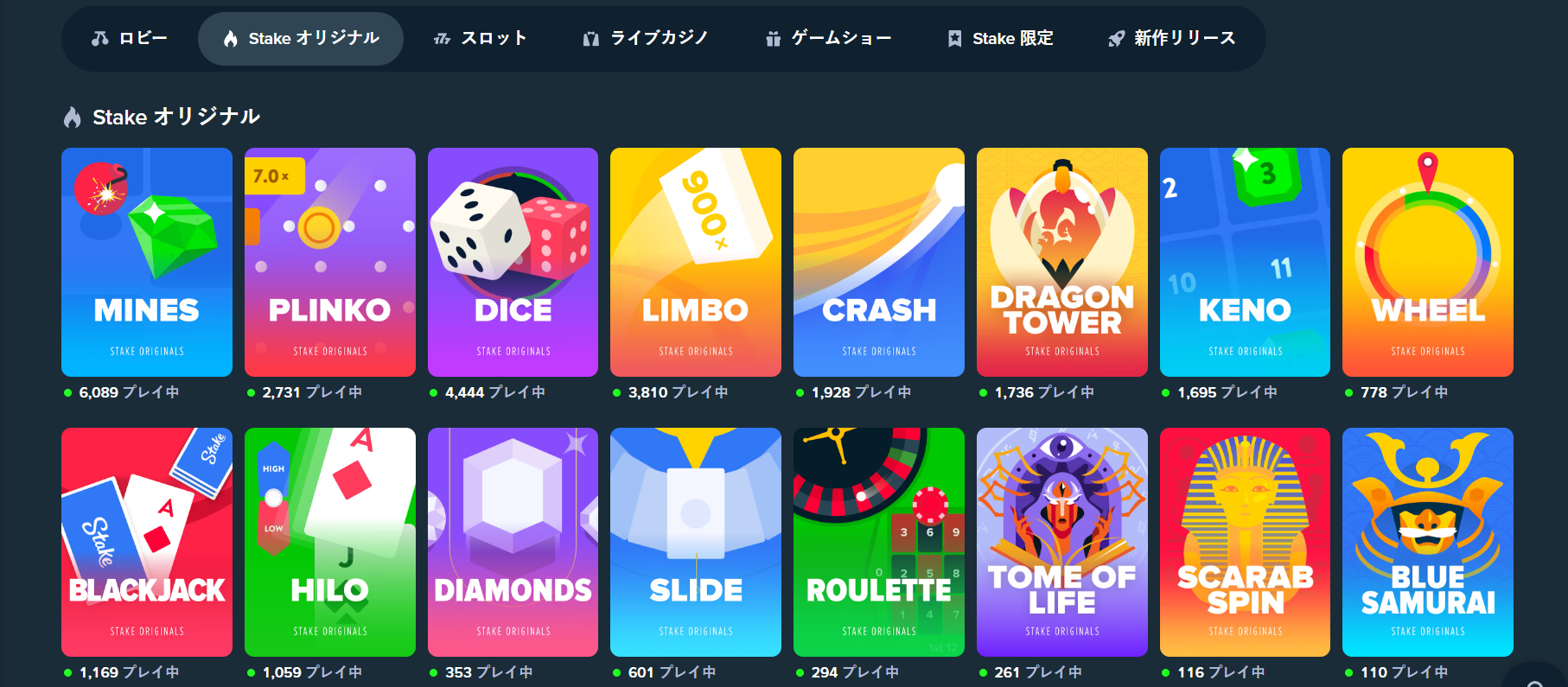Open the ライブカジノ tab

point(645,39)
